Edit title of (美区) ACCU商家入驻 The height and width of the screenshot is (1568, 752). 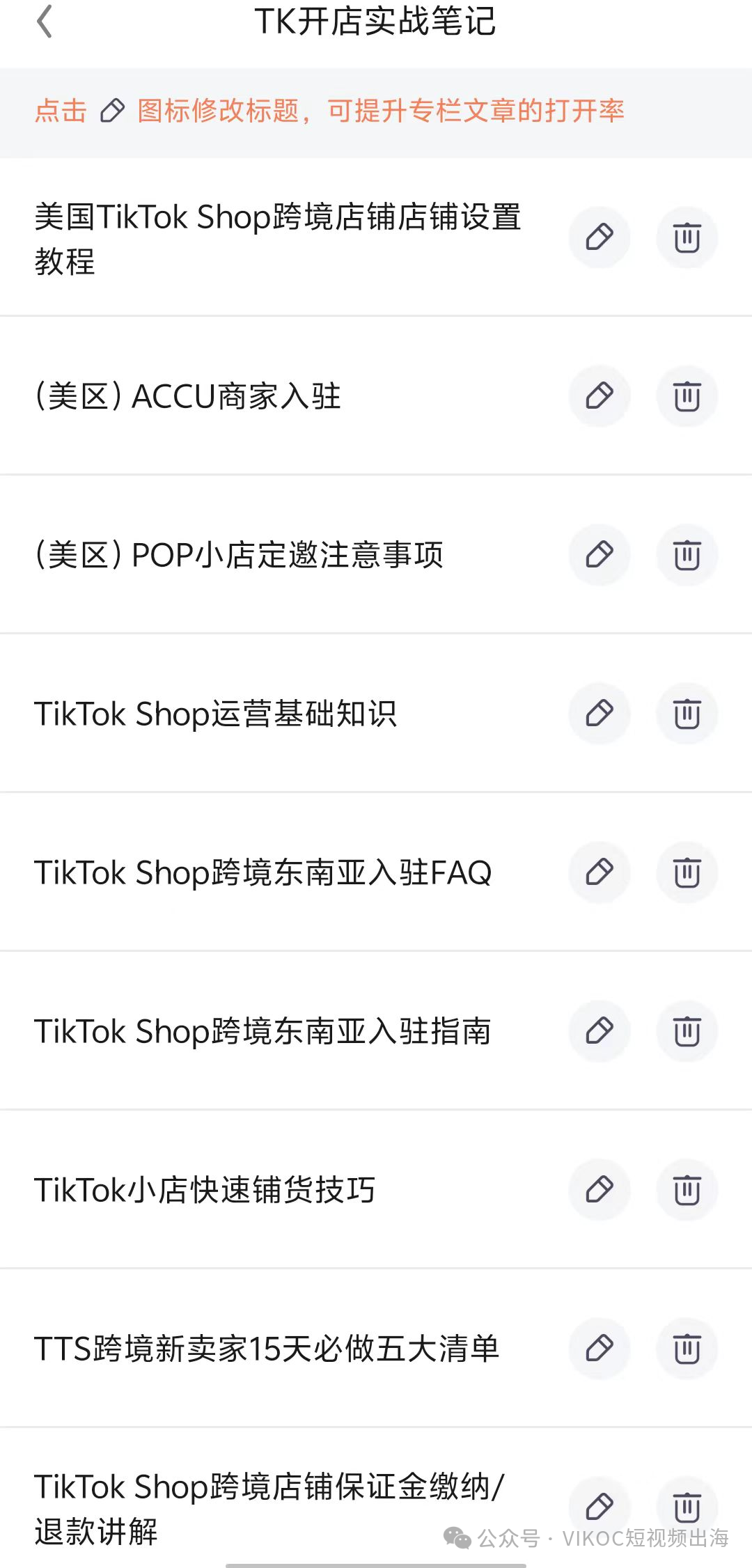point(600,396)
